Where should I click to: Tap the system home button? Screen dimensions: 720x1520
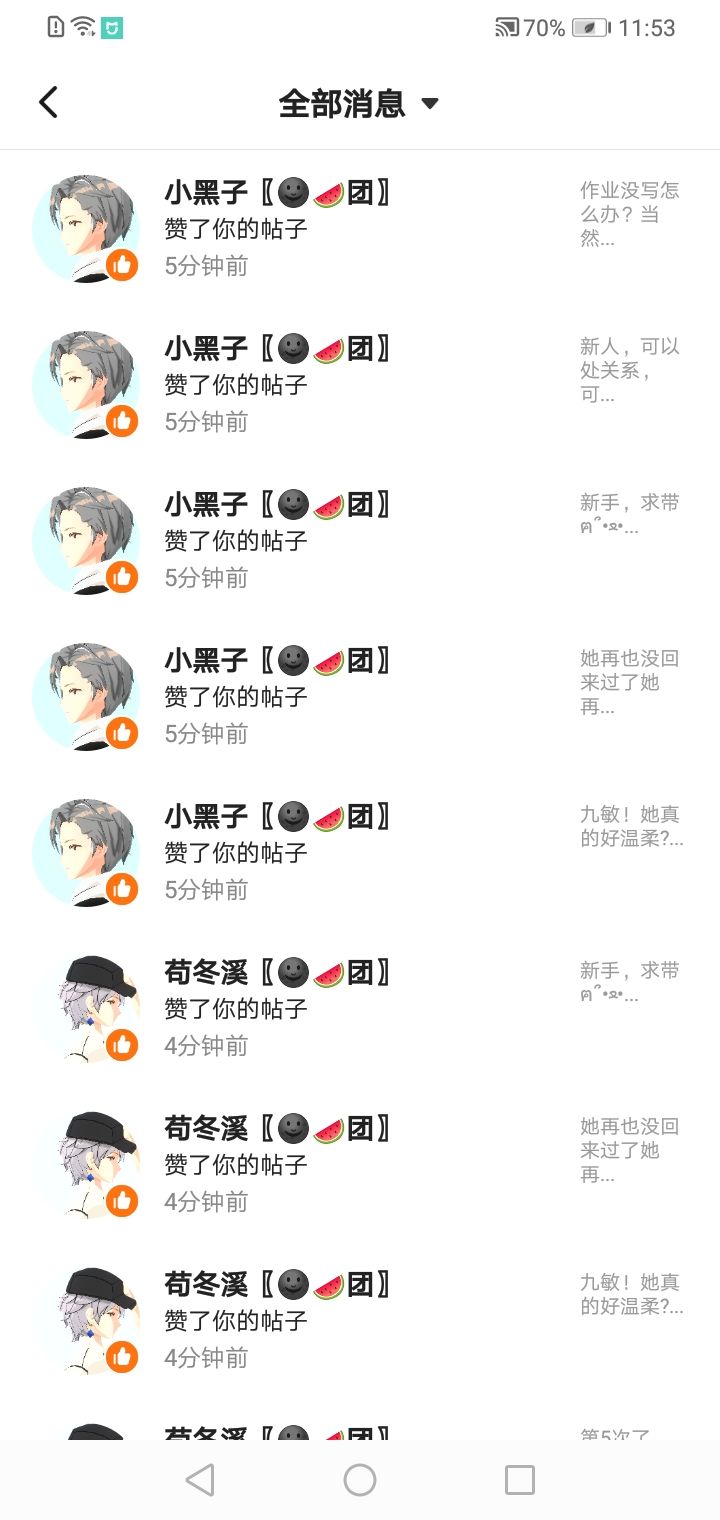click(x=360, y=1480)
